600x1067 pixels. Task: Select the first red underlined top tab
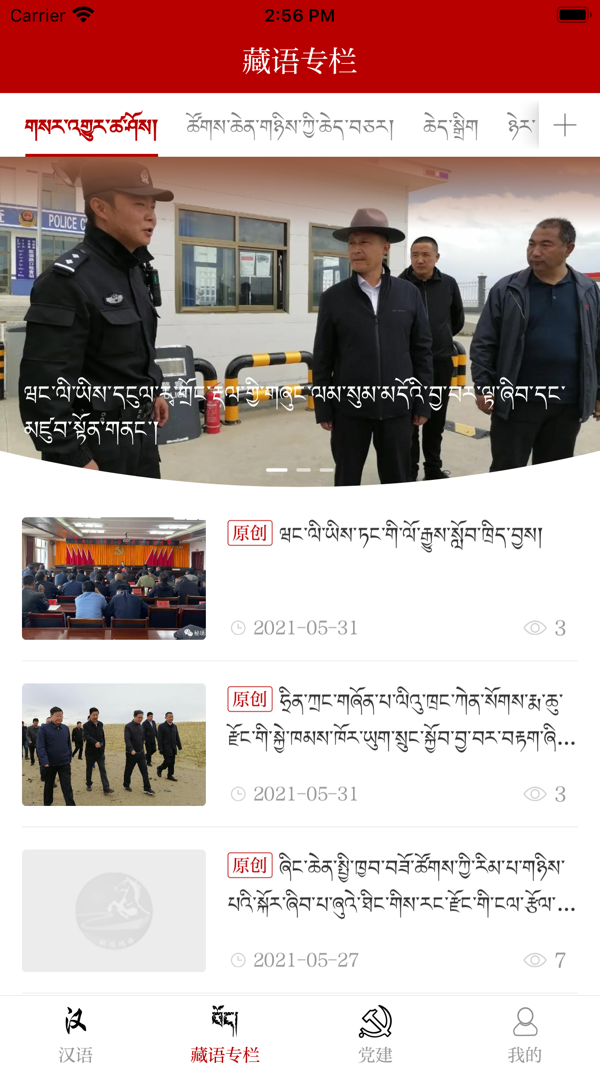pos(91,127)
